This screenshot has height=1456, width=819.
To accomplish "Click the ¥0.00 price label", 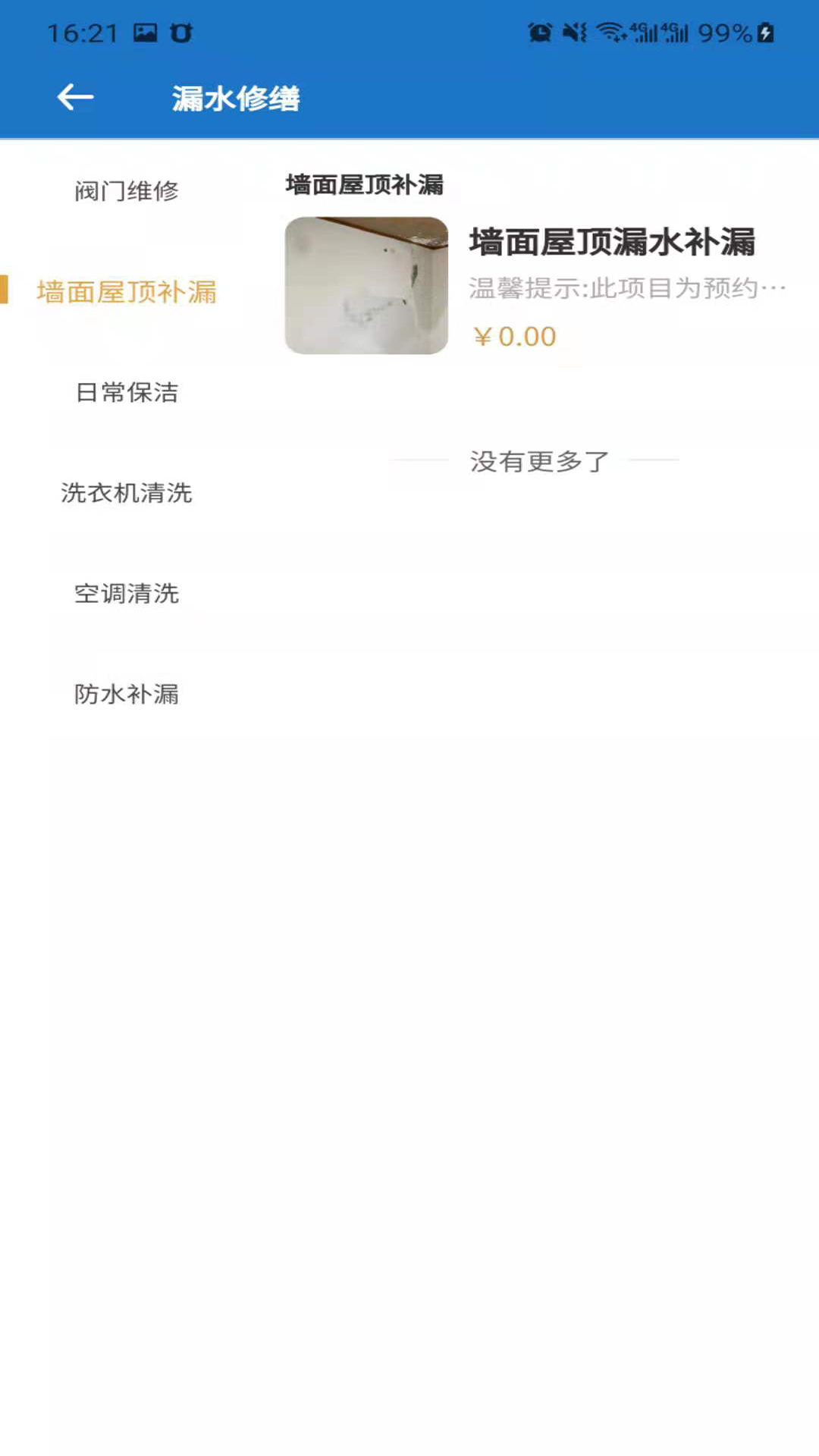I will [514, 336].
